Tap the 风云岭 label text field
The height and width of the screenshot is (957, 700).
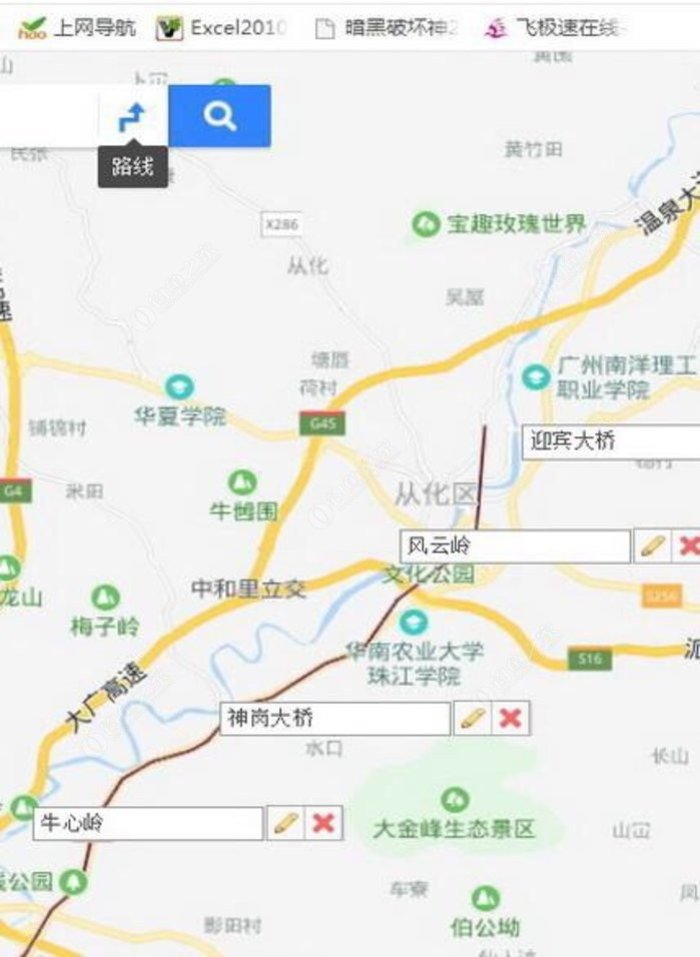(x=515, y=546)
